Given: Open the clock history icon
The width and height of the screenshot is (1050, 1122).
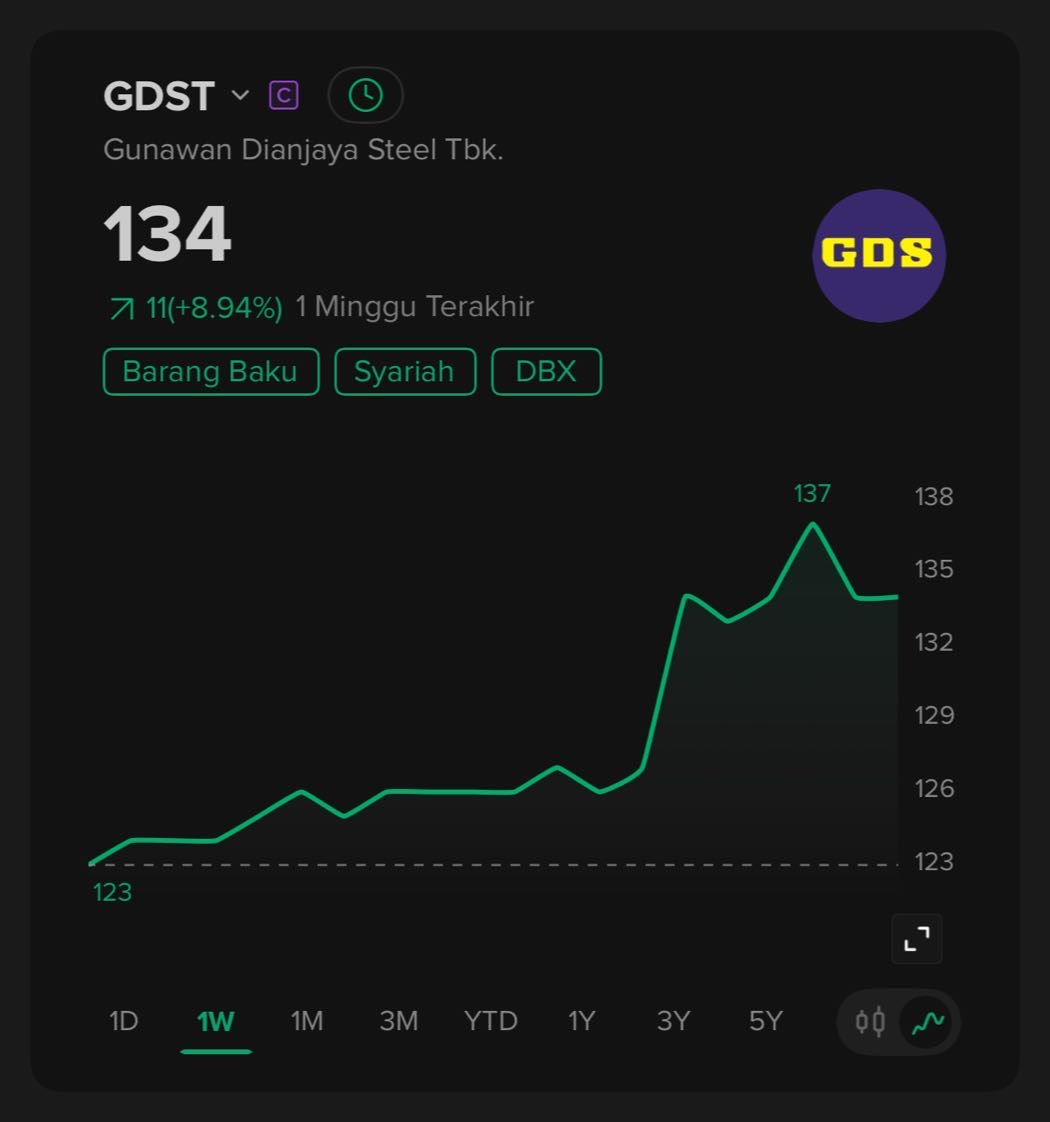Looking at the screenshot, I should pyautogui.click(x=365, y=96).
